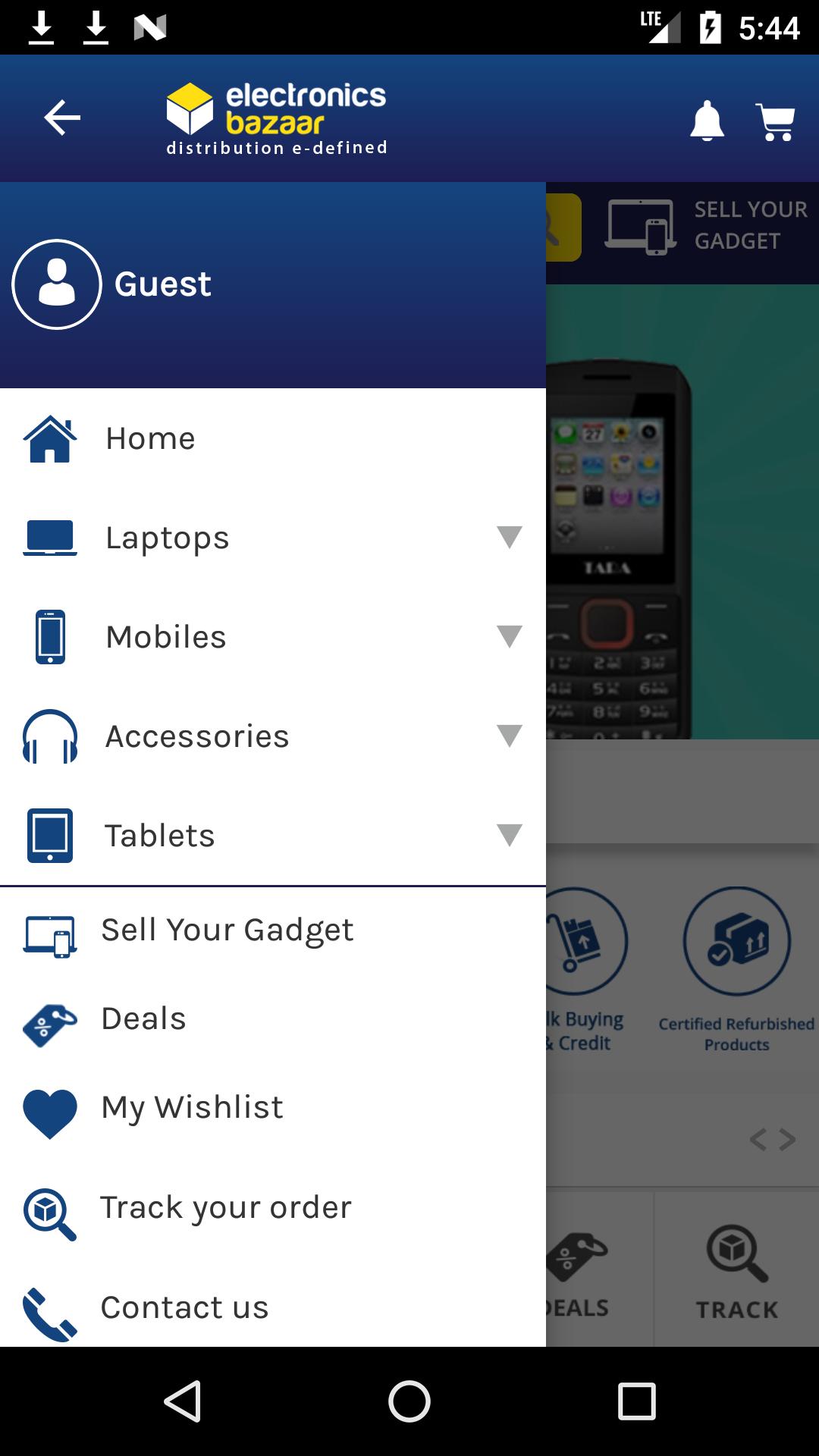Open Sell Your Gadget in drawer
The image size is (819, 1456).
(x=227, y=930)
